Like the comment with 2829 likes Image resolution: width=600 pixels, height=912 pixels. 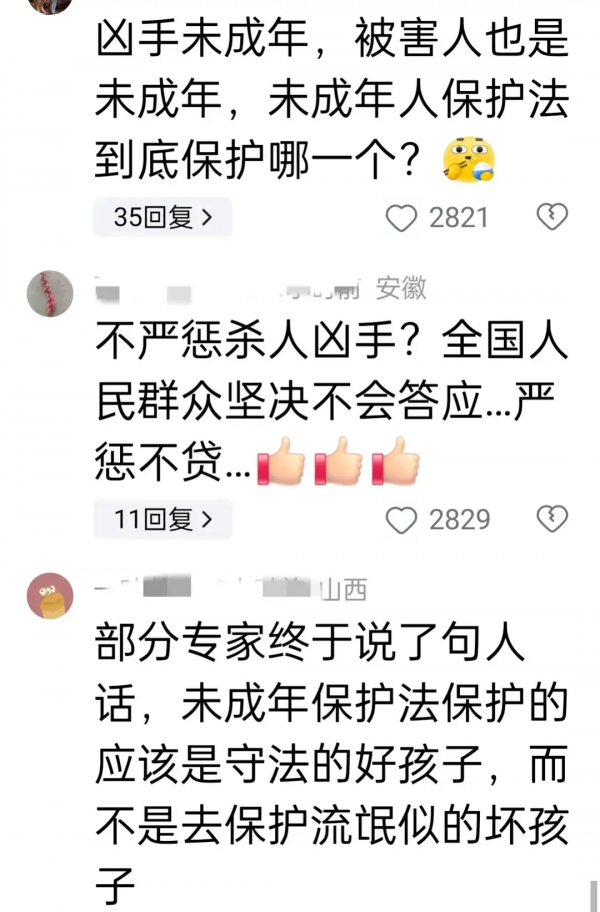[401, 520]
